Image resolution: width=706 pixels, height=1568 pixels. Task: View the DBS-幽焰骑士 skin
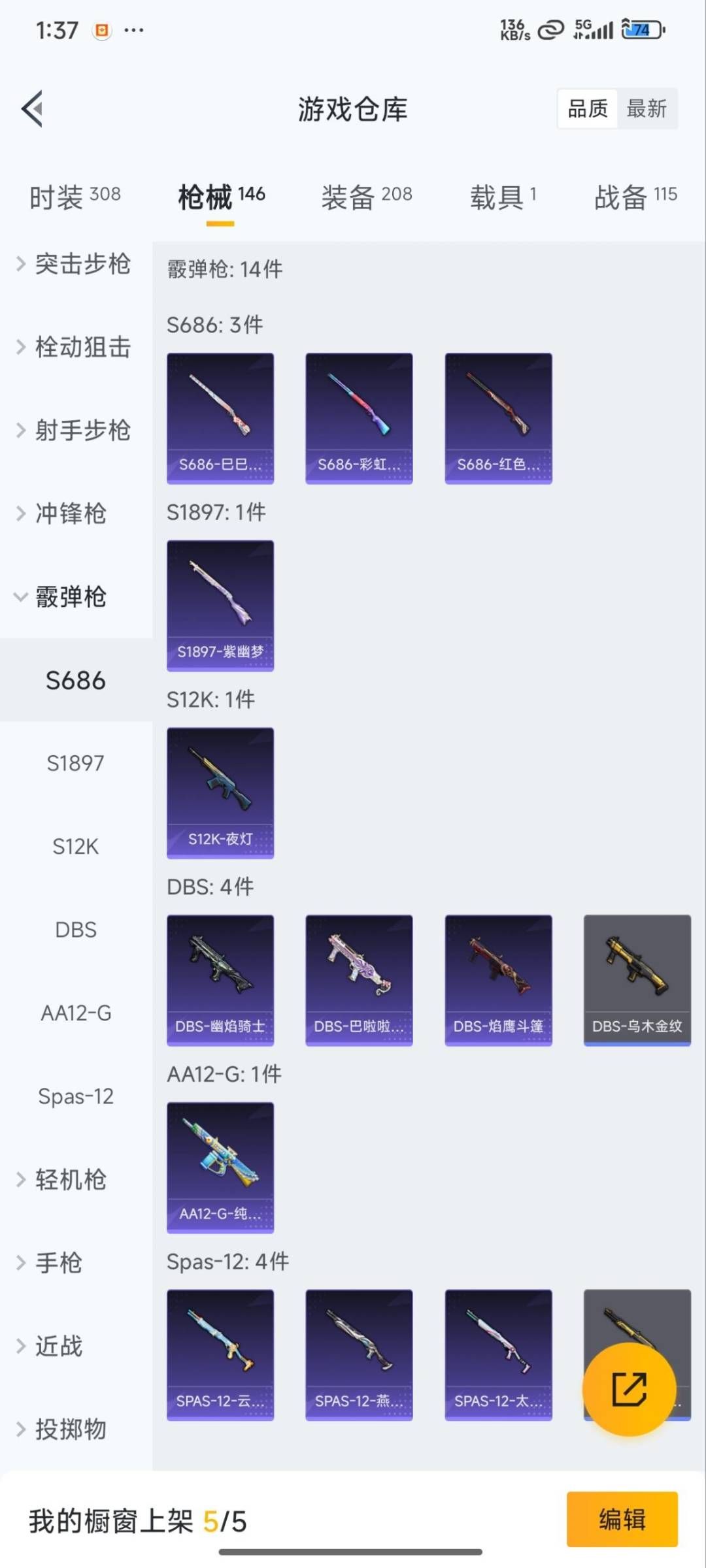click(220, 980)
